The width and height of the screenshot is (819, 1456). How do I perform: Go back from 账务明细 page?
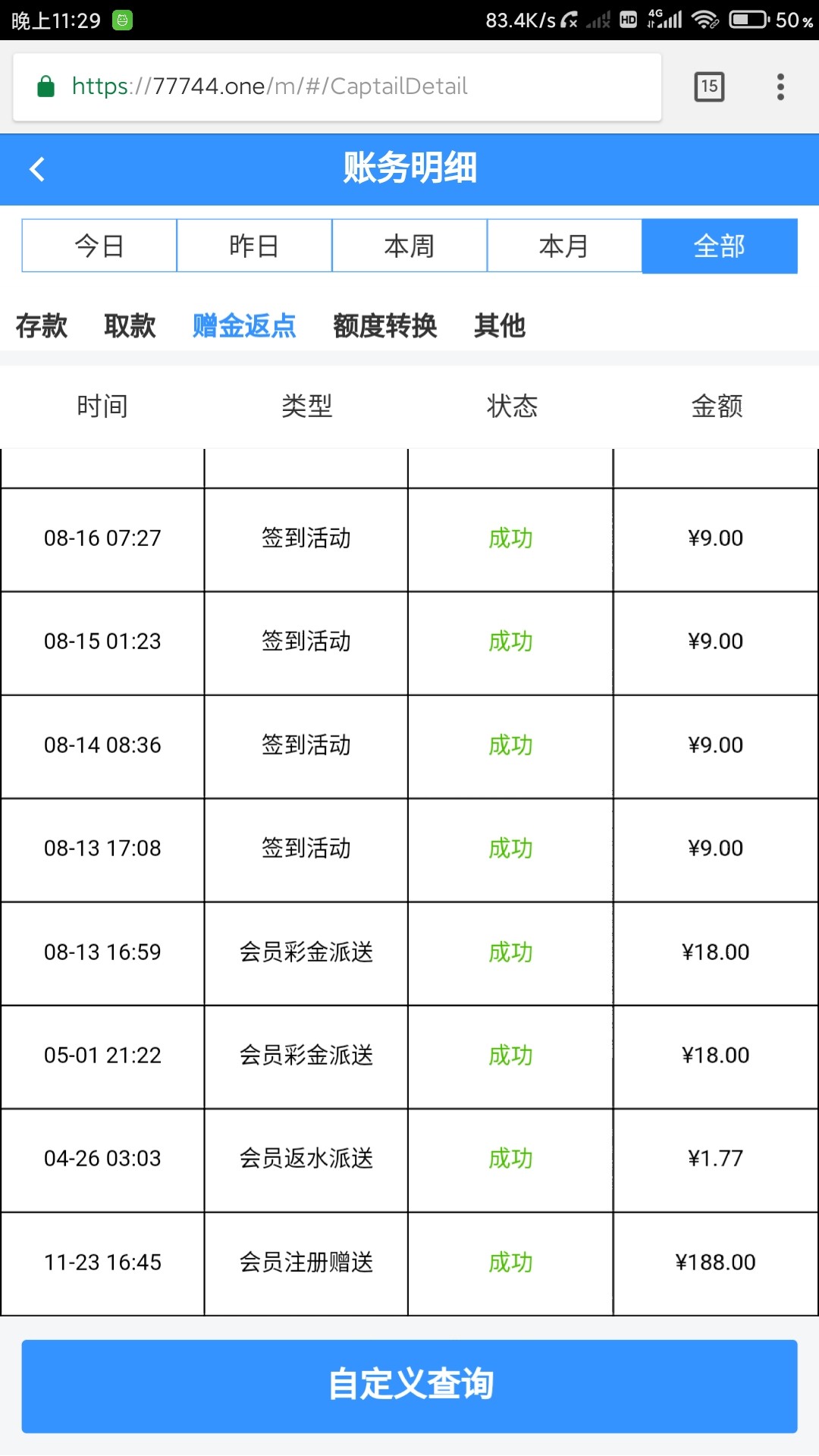pyautogui.click(x=36, y=168)
